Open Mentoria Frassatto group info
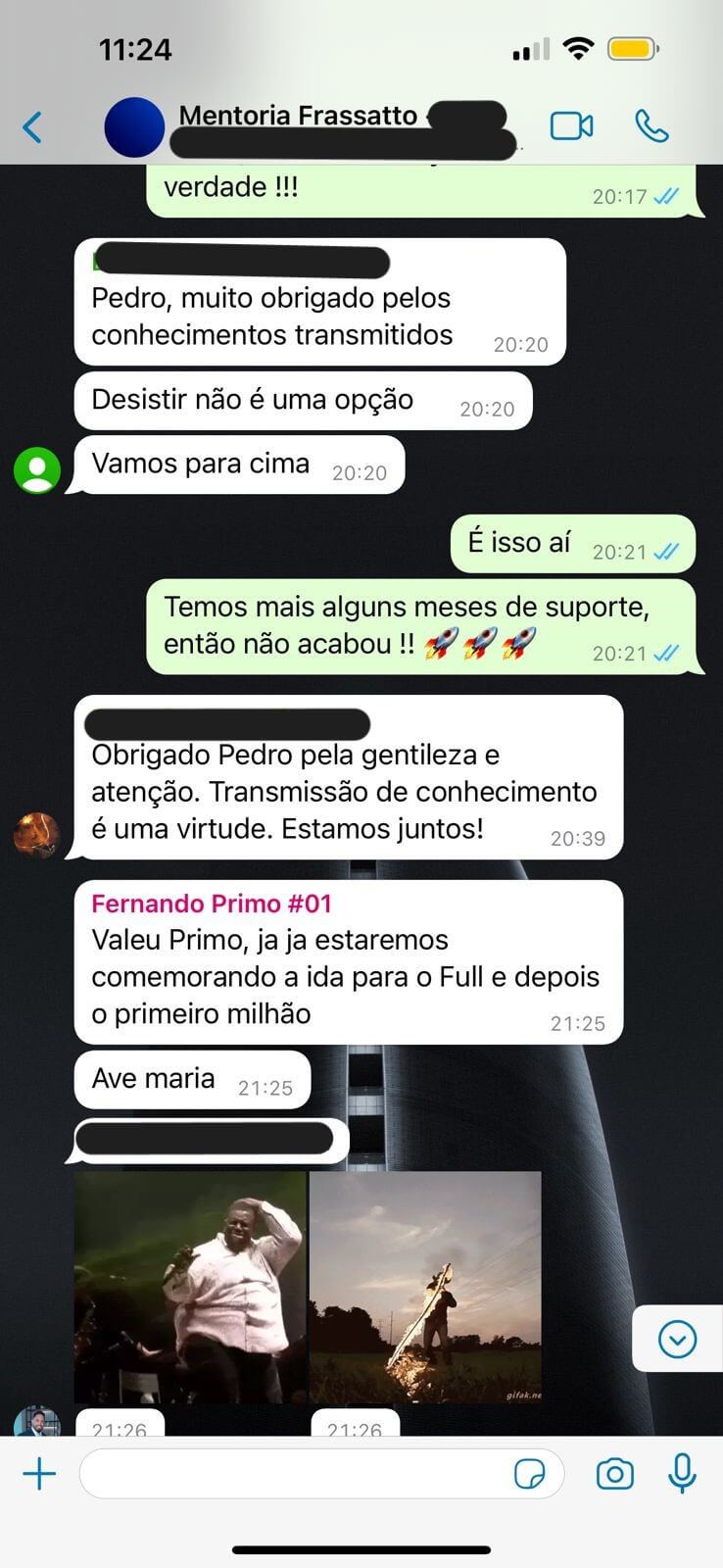 pyautogui.click(x=298, y=117)
